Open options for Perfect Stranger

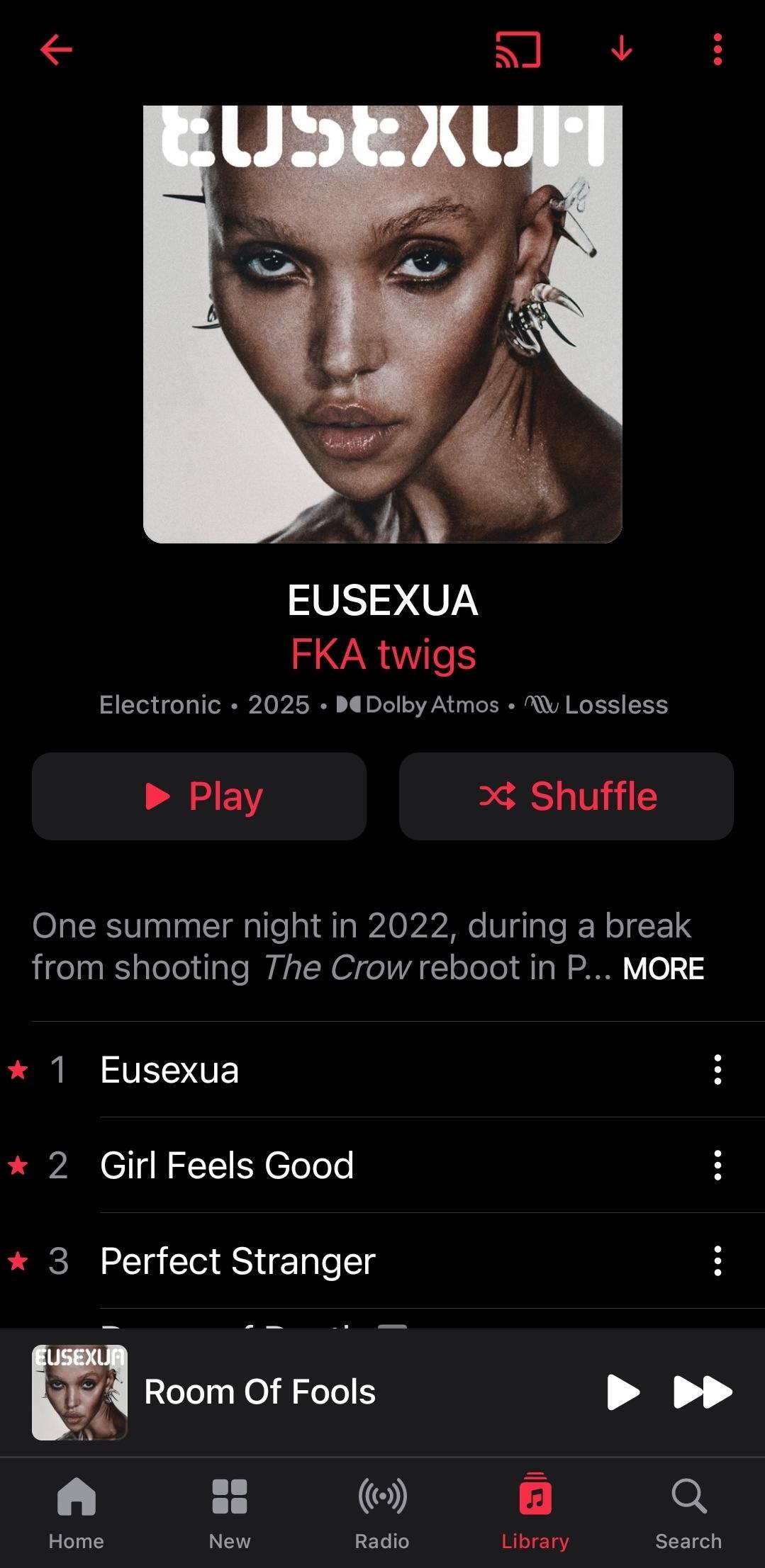tap(717, 1261)
